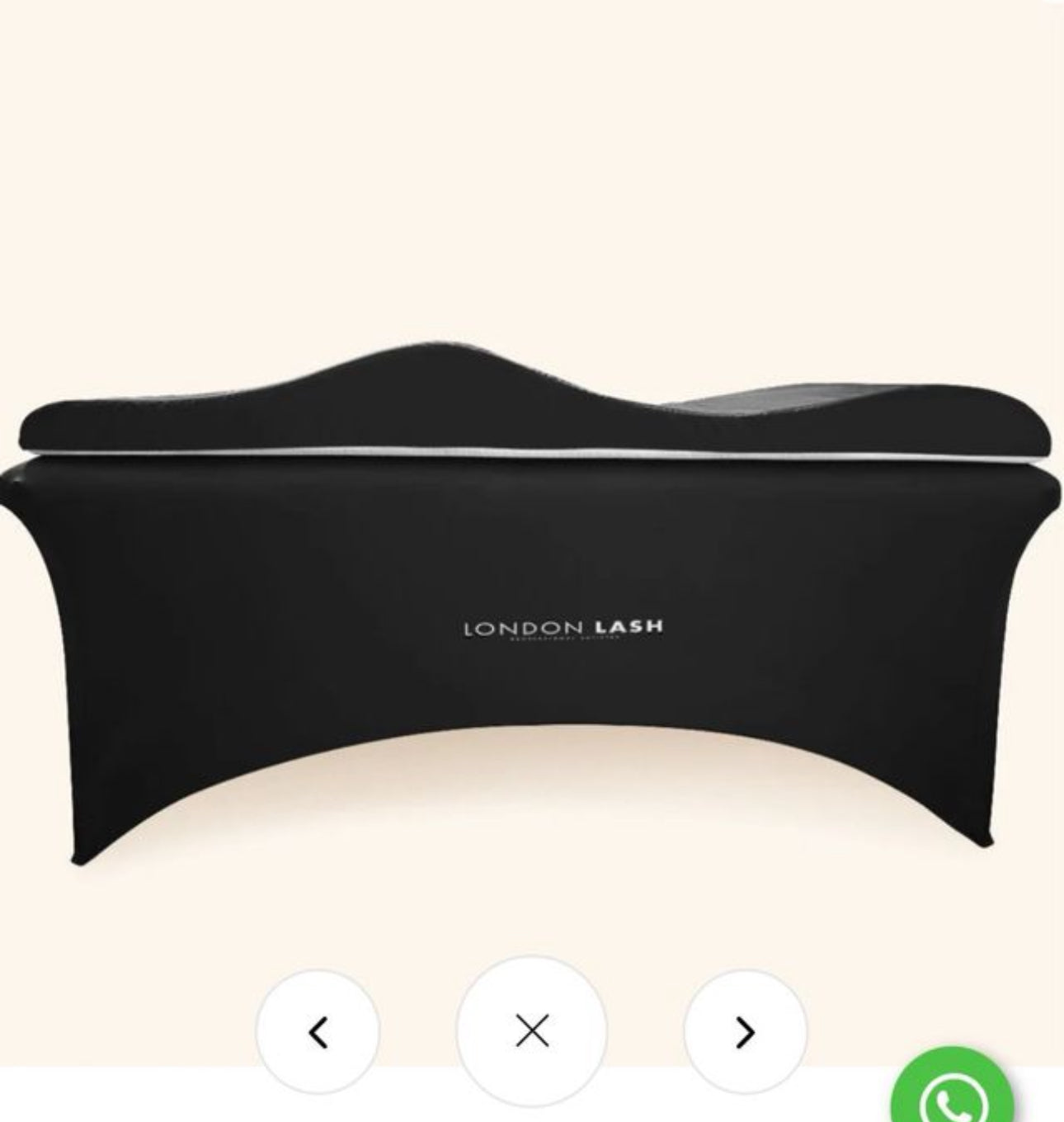Go to the previous product image

(318, 1032)
